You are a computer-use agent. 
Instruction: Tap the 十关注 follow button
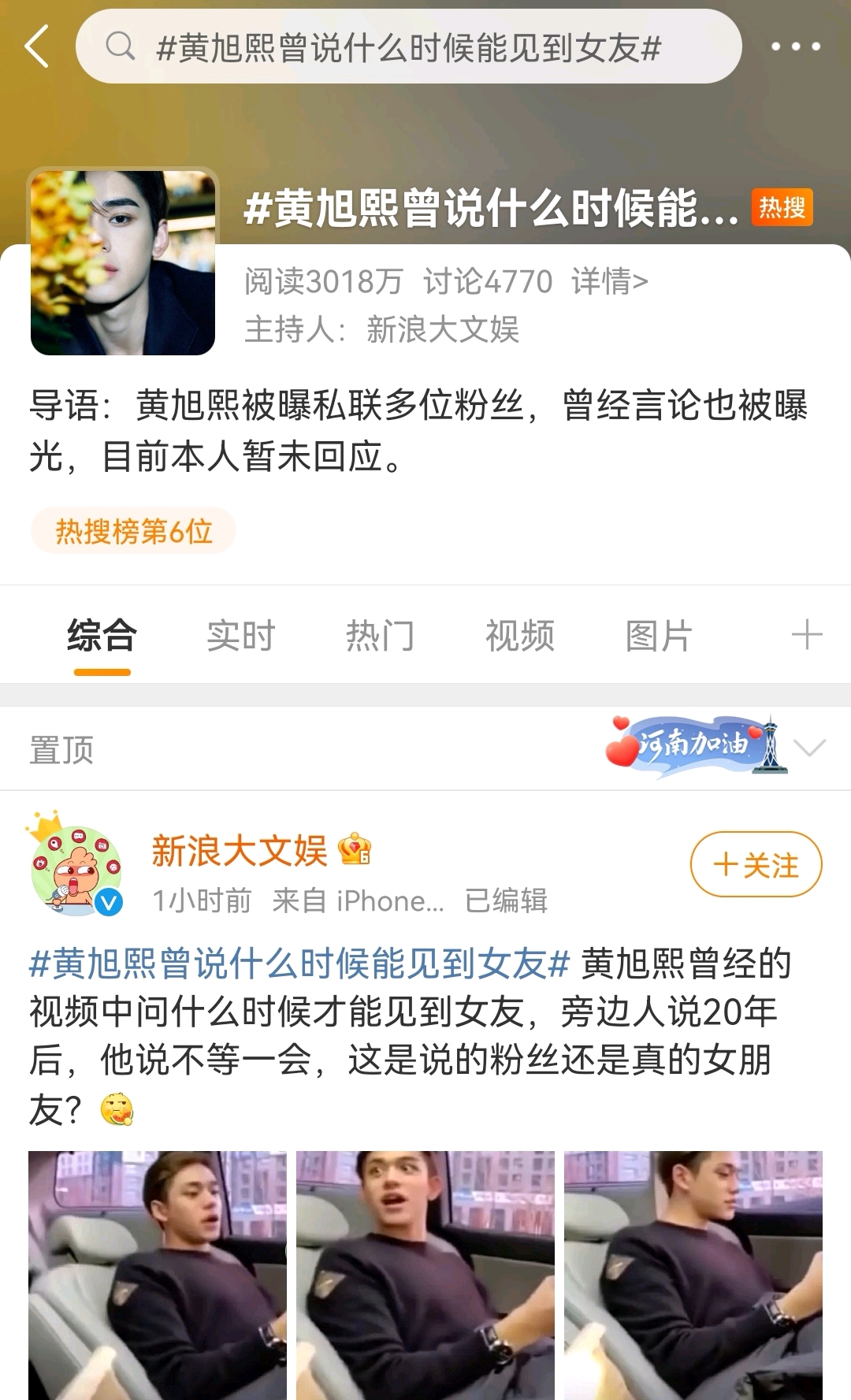click(755, 863)
